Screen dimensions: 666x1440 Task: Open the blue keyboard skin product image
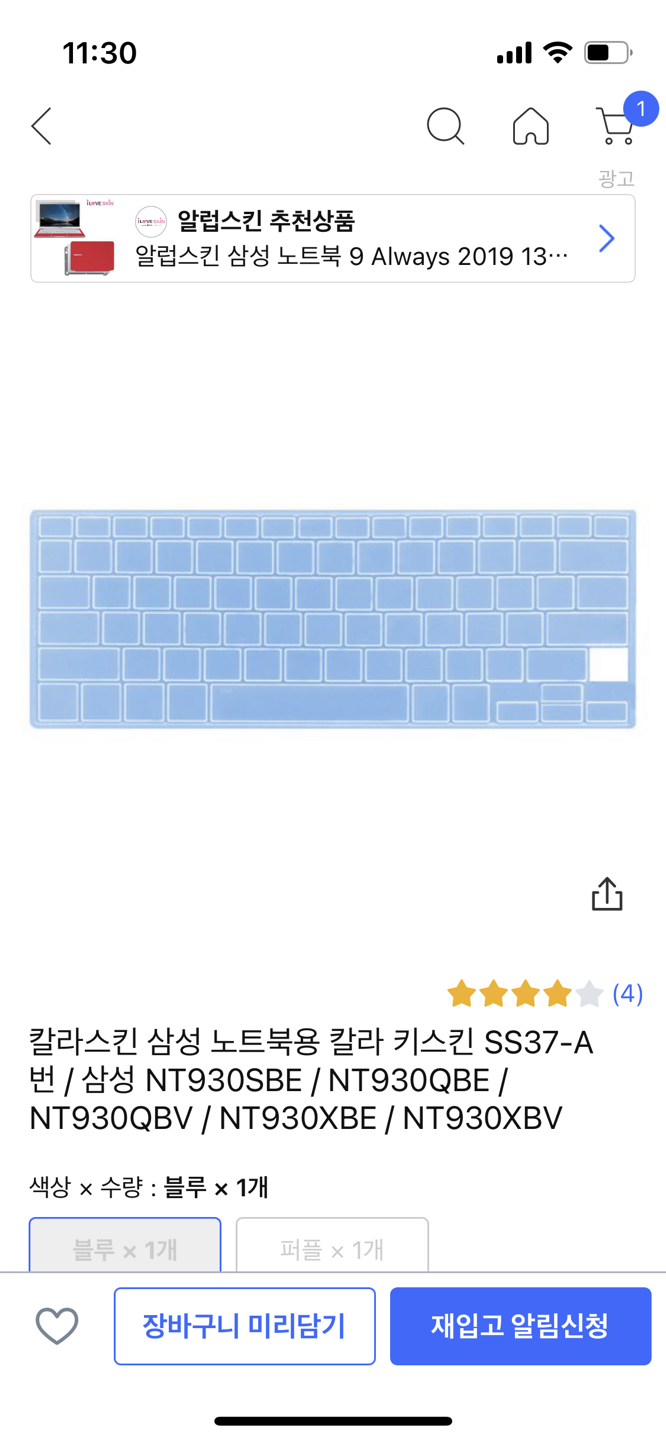(x=332, y=619)
